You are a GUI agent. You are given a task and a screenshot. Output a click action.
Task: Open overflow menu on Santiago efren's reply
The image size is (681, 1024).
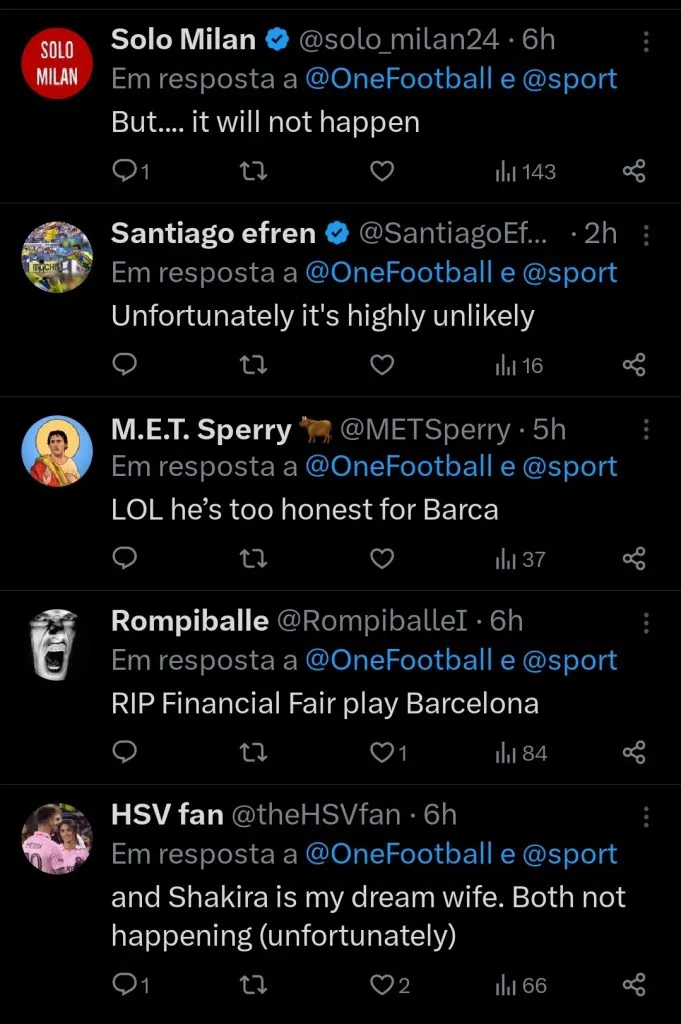[x=646, y=235]
